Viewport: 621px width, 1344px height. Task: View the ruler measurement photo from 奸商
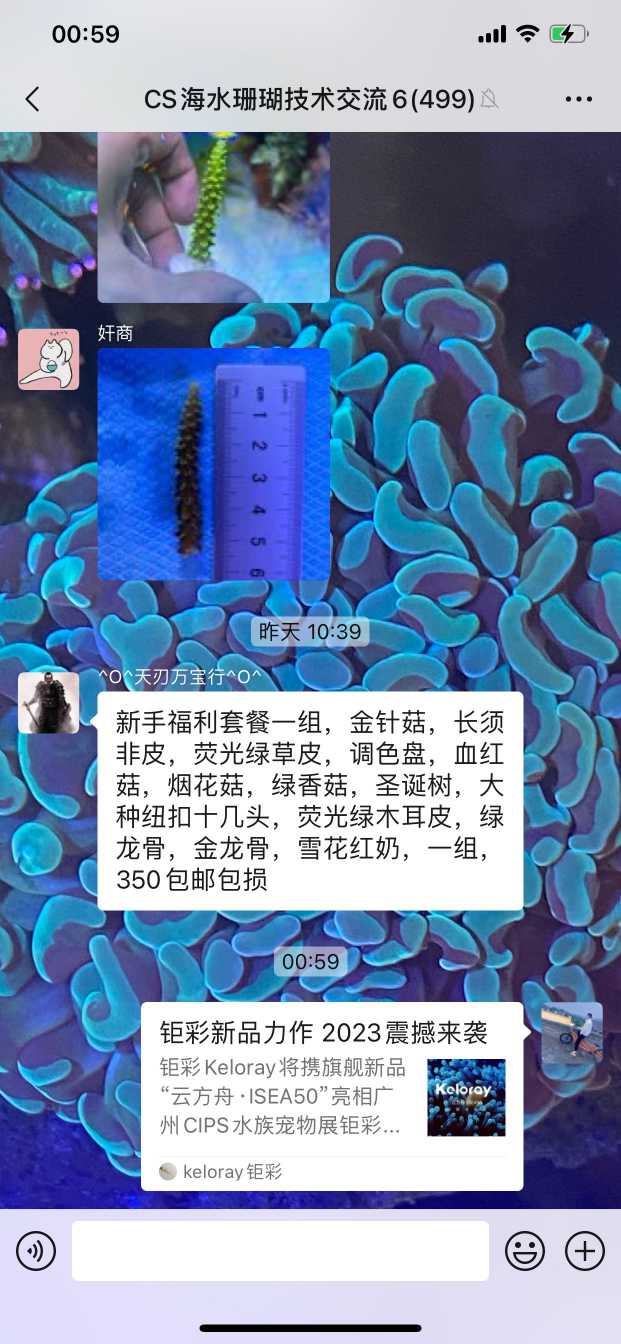pos(214,464)
